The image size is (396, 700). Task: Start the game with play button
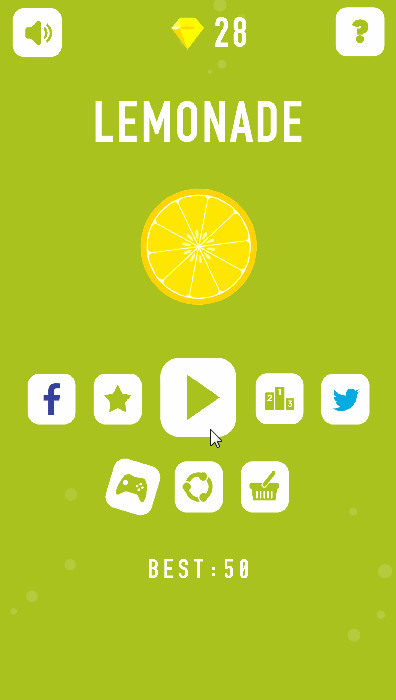198,397
